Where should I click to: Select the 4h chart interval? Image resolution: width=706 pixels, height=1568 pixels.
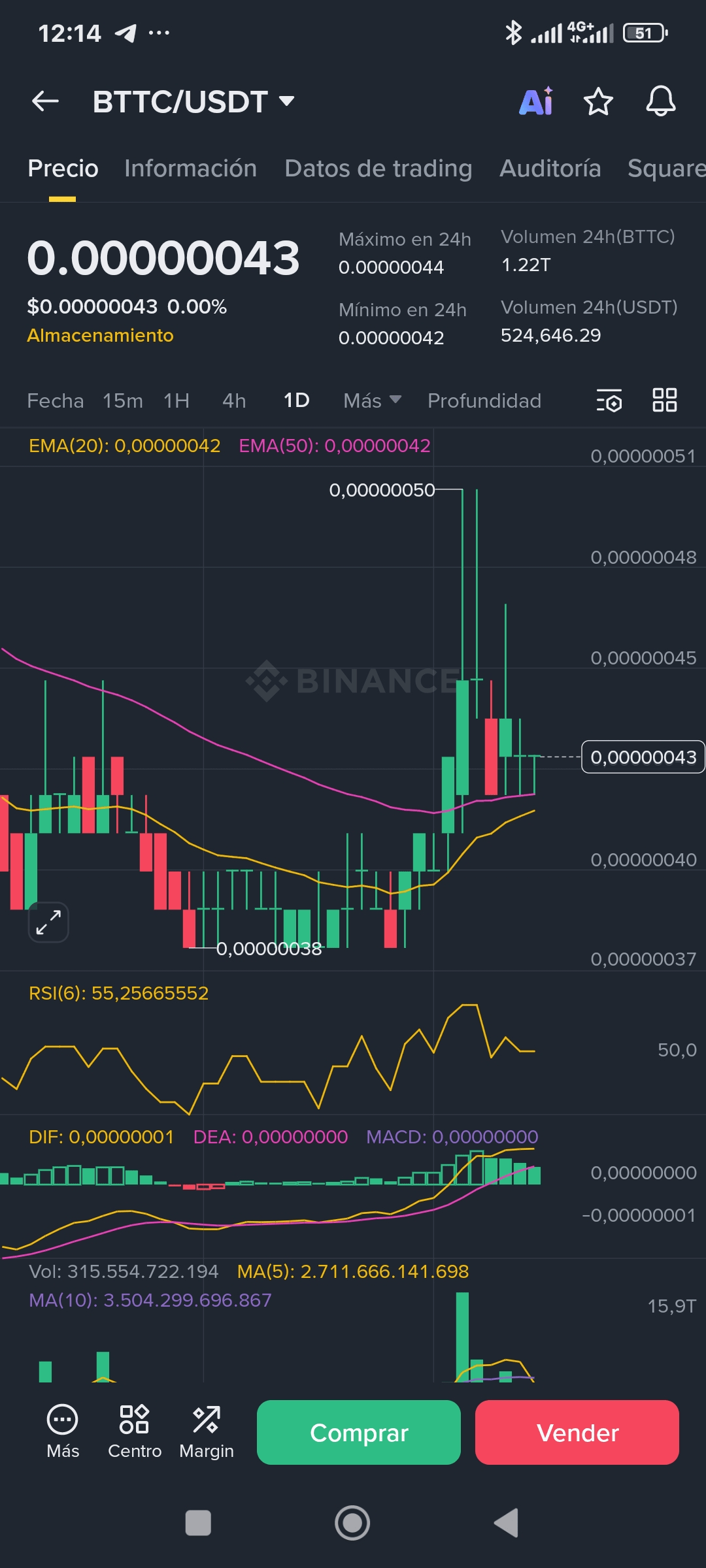click(x=234, y=400)
